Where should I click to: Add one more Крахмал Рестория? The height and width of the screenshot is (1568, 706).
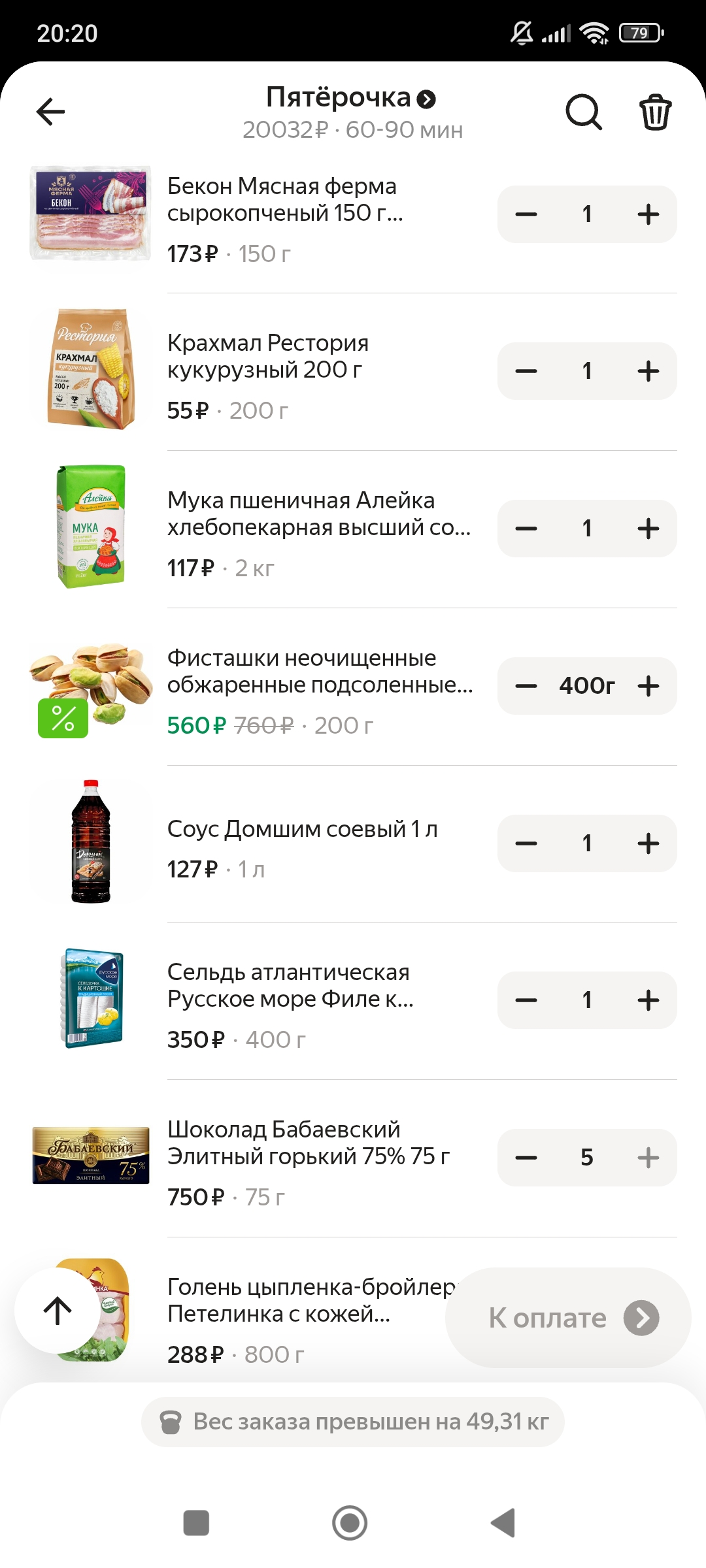[x=648, y=371]
